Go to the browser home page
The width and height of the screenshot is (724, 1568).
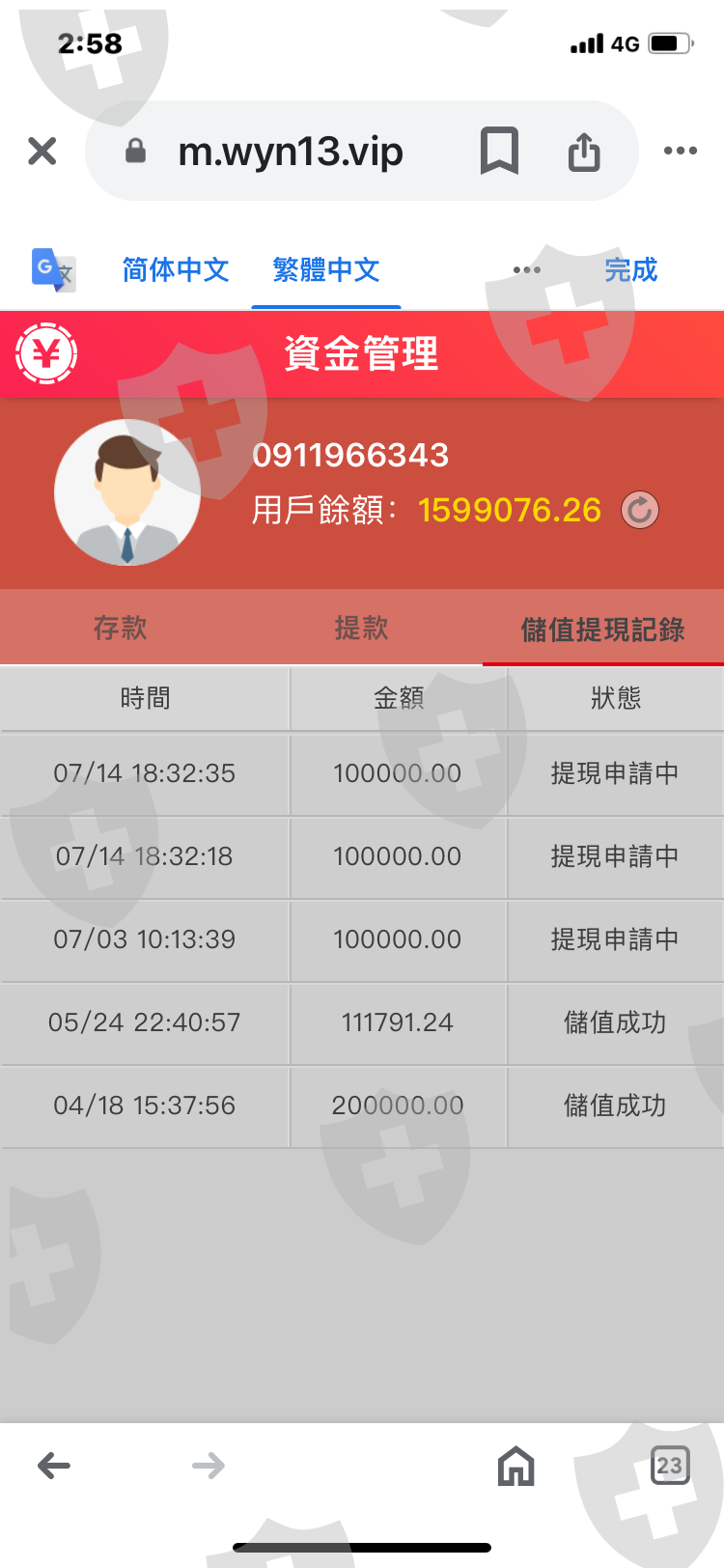(516, 1466)
